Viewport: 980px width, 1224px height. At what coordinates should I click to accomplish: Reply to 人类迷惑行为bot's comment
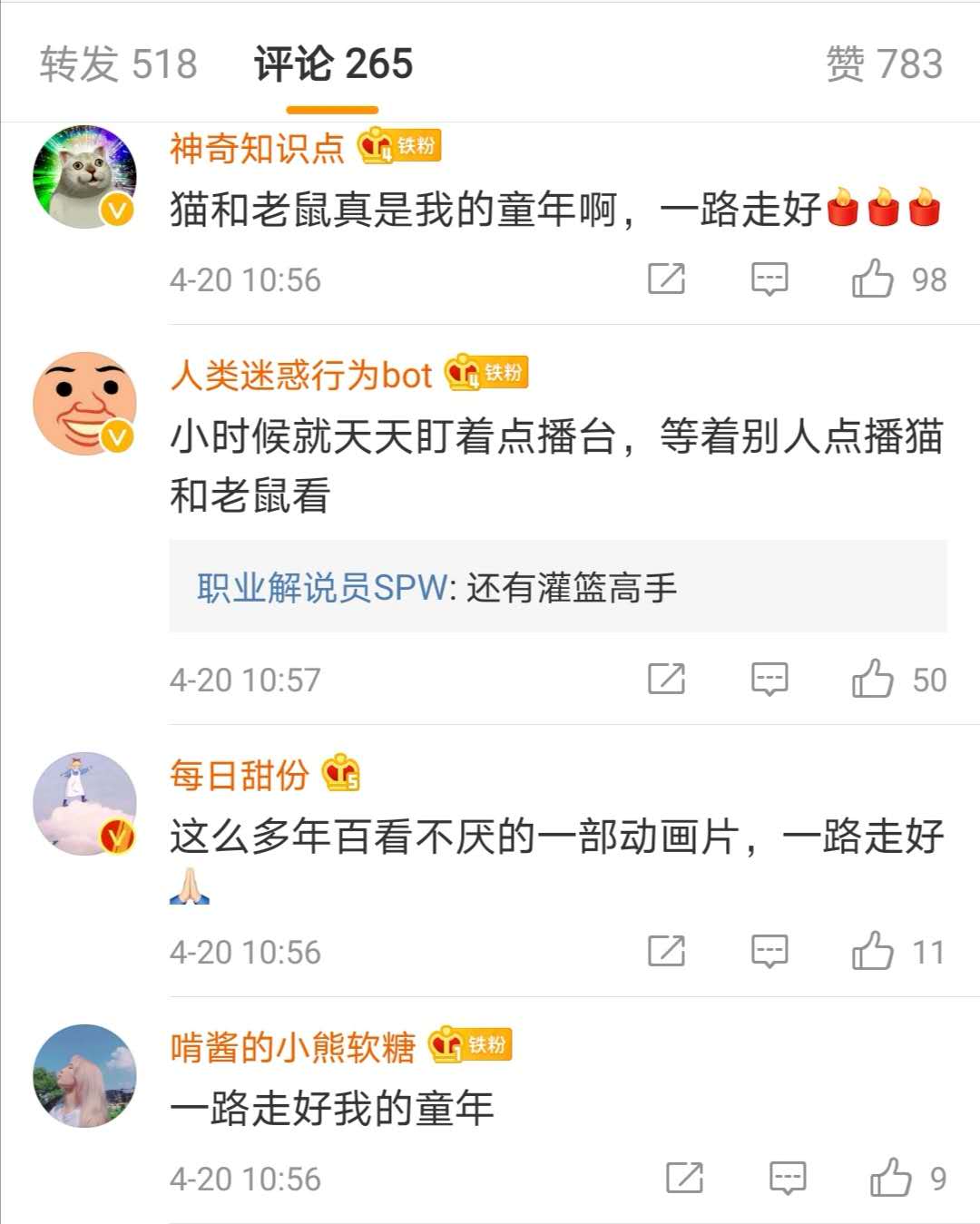tap(769, 679)
